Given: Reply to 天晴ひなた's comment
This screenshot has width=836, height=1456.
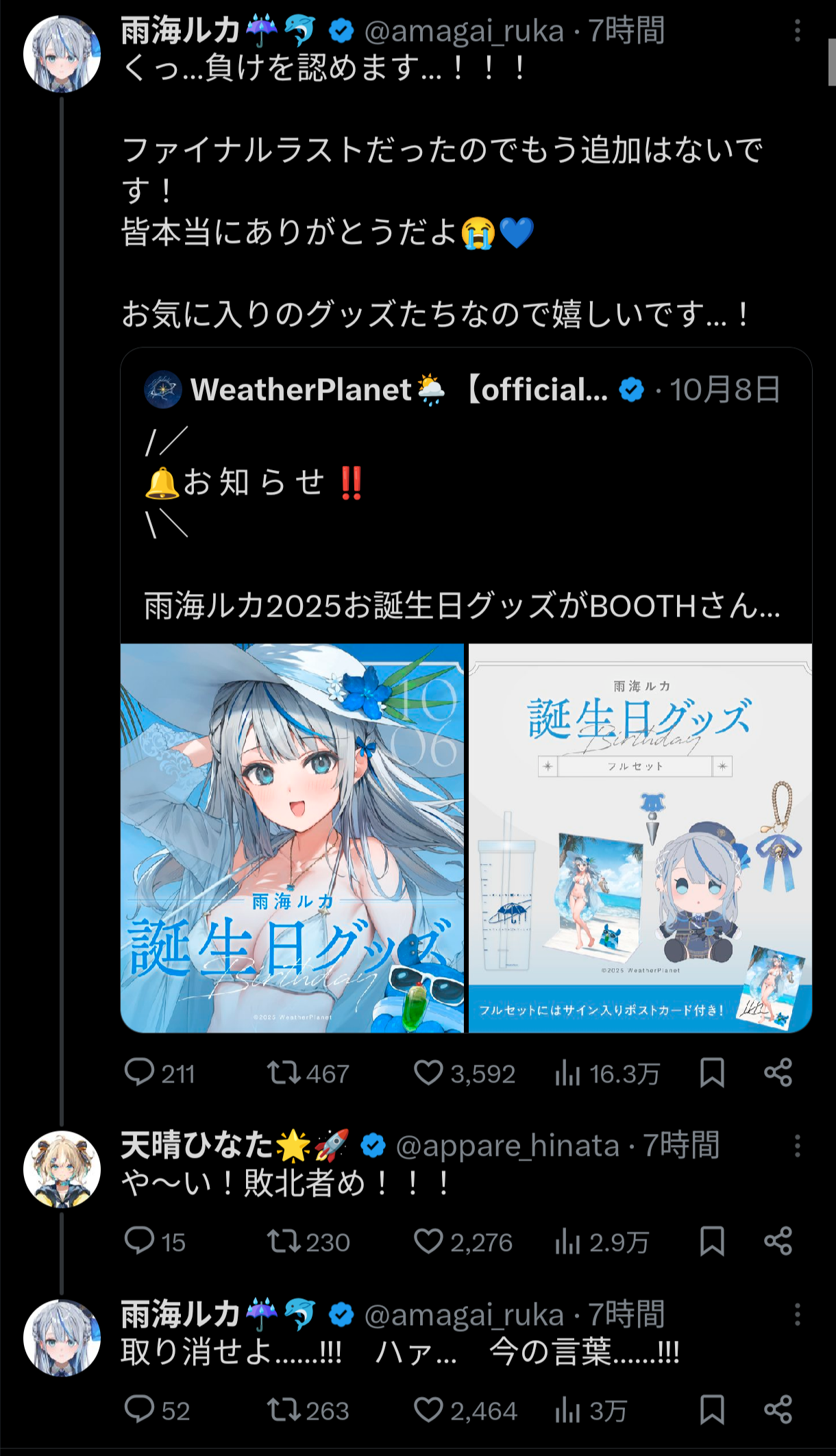Looking at the screenshot, I should (139, 1241).
